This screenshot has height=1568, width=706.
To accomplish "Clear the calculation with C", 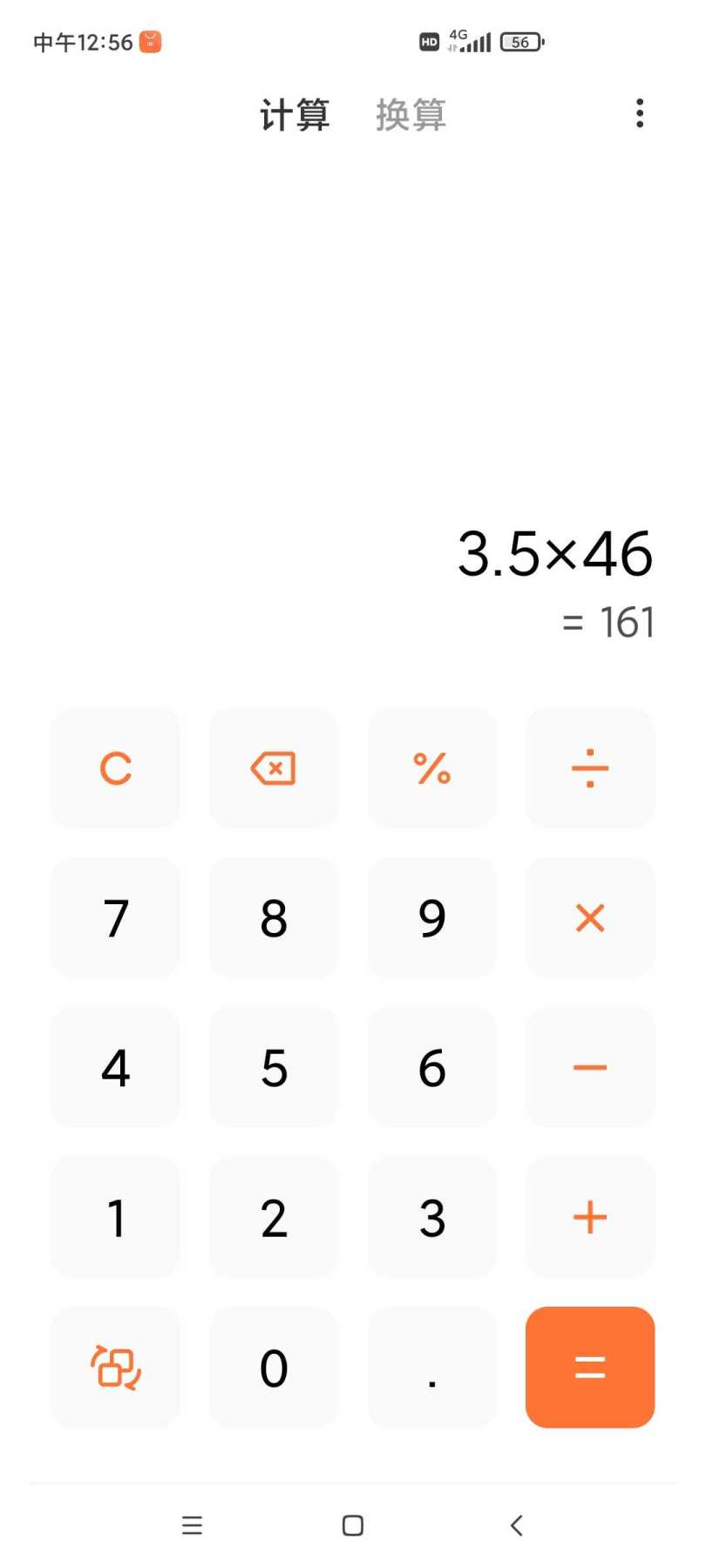I will click(x=116, y=768).
